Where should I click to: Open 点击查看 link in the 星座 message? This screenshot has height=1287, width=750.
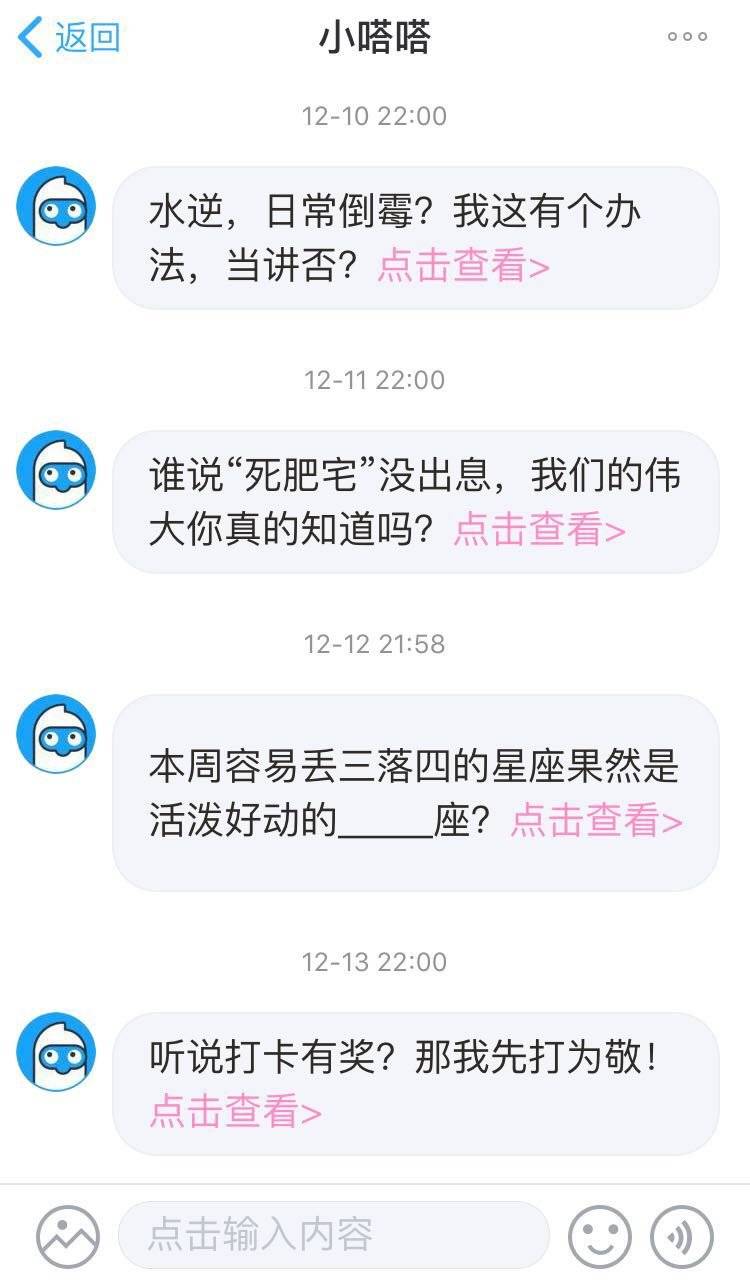tap(597, 821)
